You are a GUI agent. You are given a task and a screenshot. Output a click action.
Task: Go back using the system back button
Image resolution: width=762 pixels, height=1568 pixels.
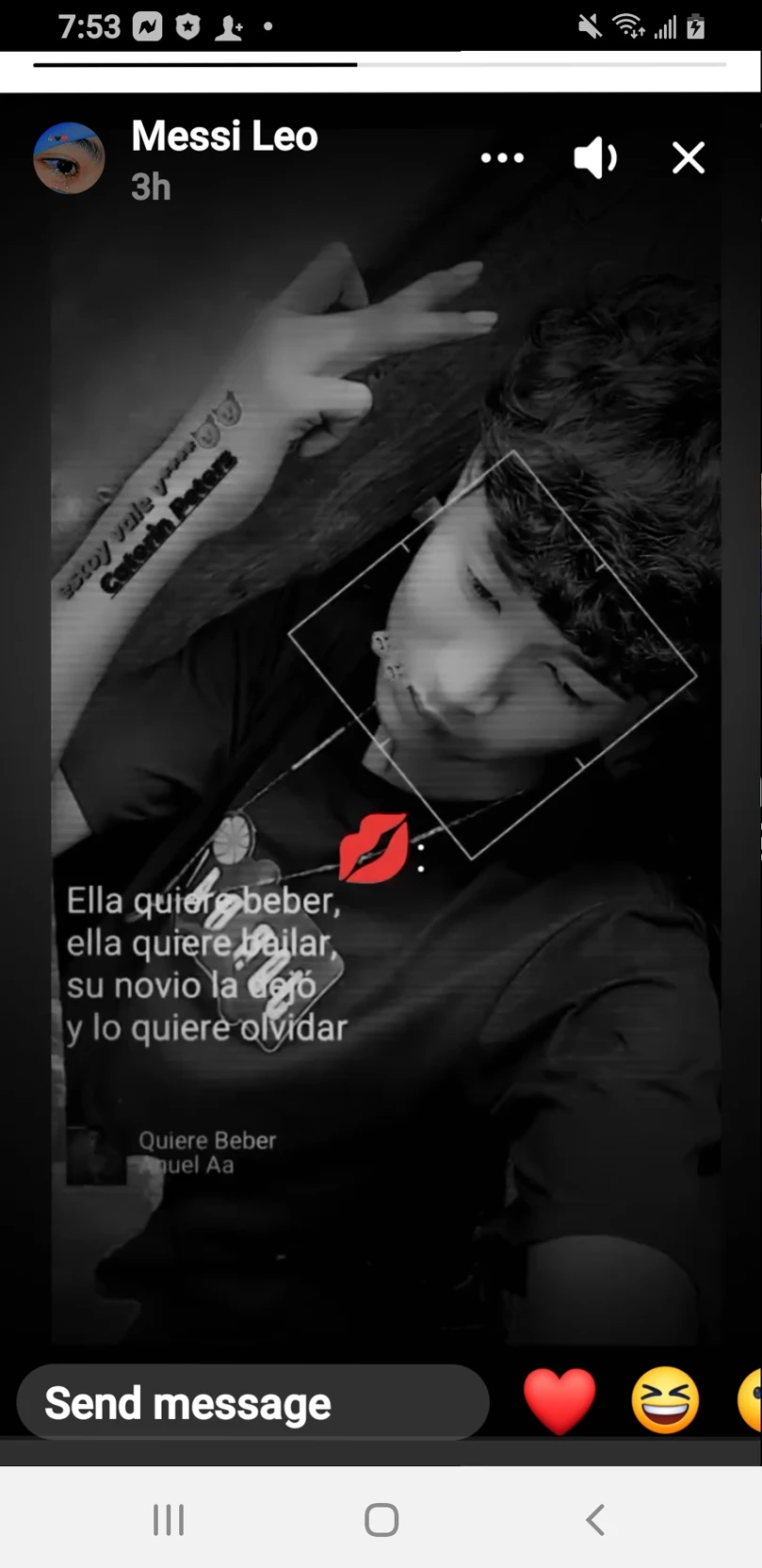coord(594,1520)
